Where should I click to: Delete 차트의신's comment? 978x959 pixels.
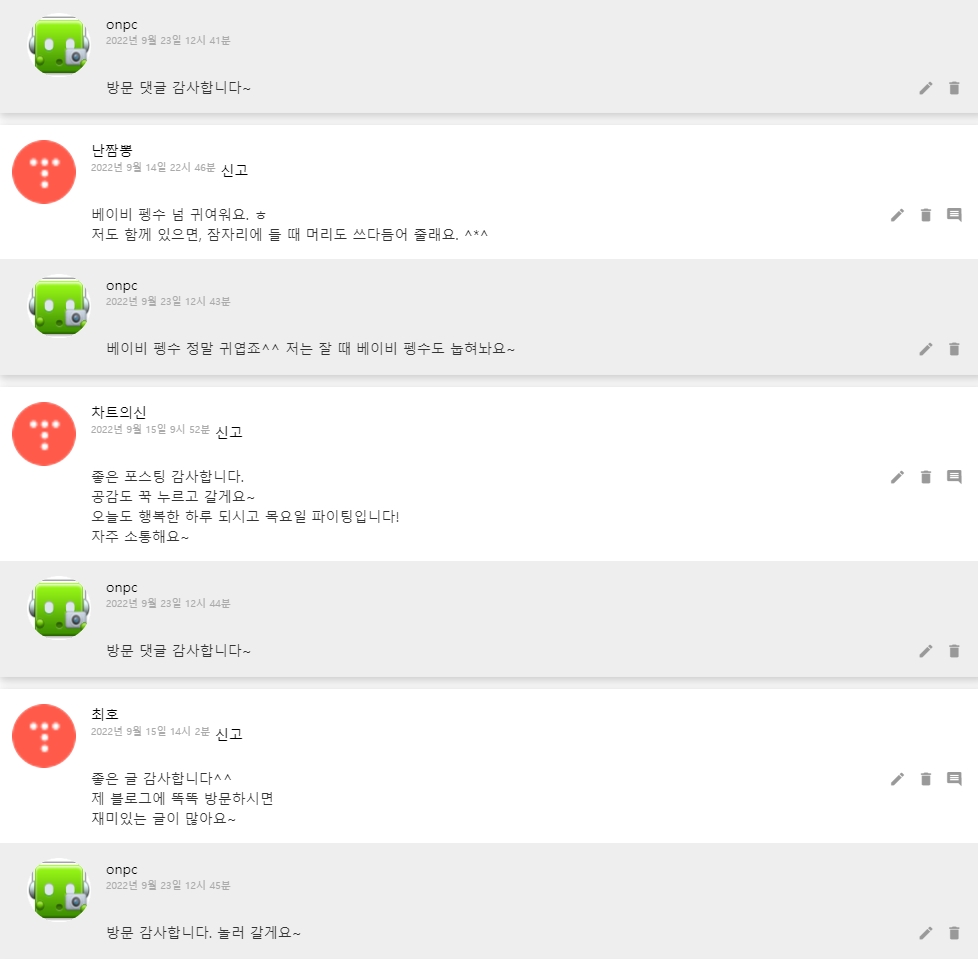click(926, 477)
